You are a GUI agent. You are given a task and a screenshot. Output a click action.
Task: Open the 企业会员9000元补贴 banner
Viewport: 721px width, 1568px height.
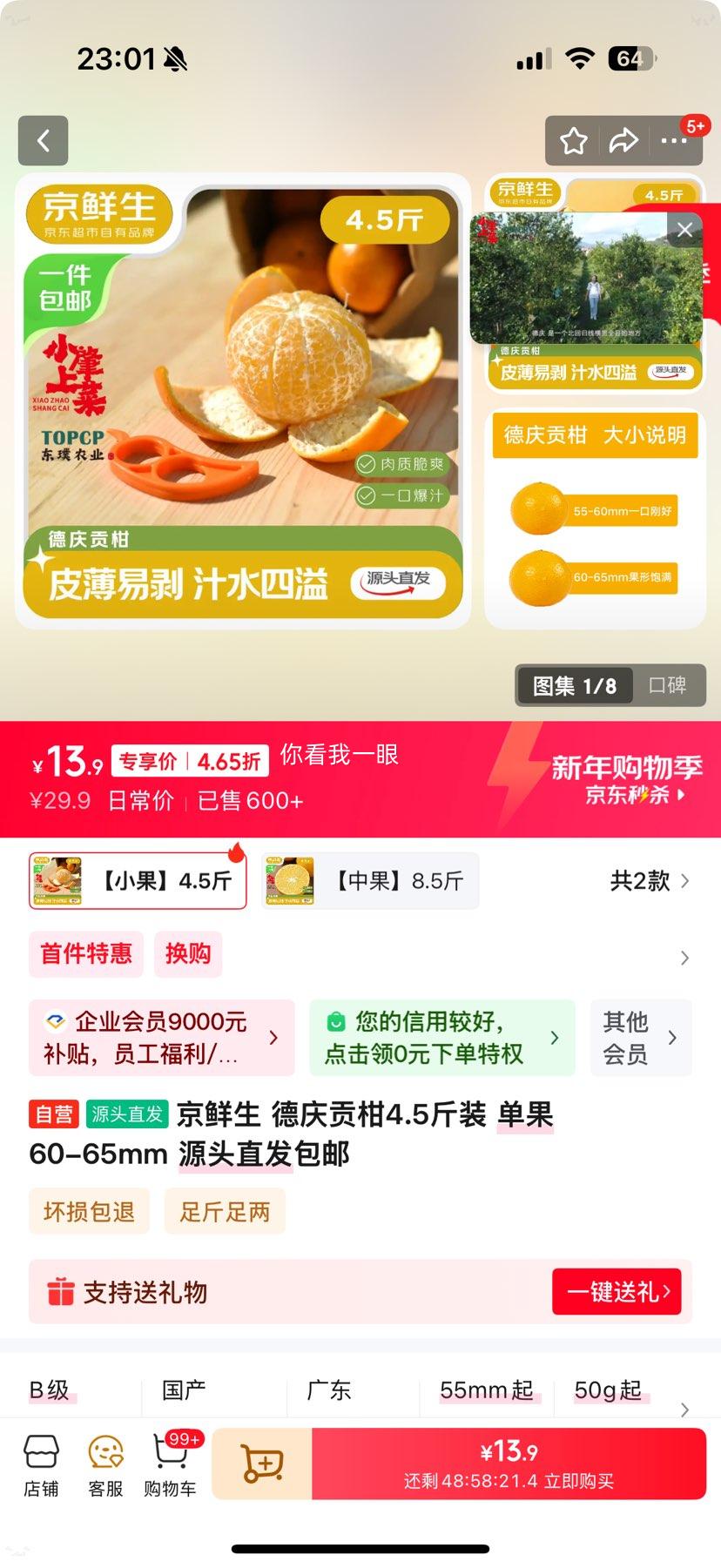coord(161,1037)
